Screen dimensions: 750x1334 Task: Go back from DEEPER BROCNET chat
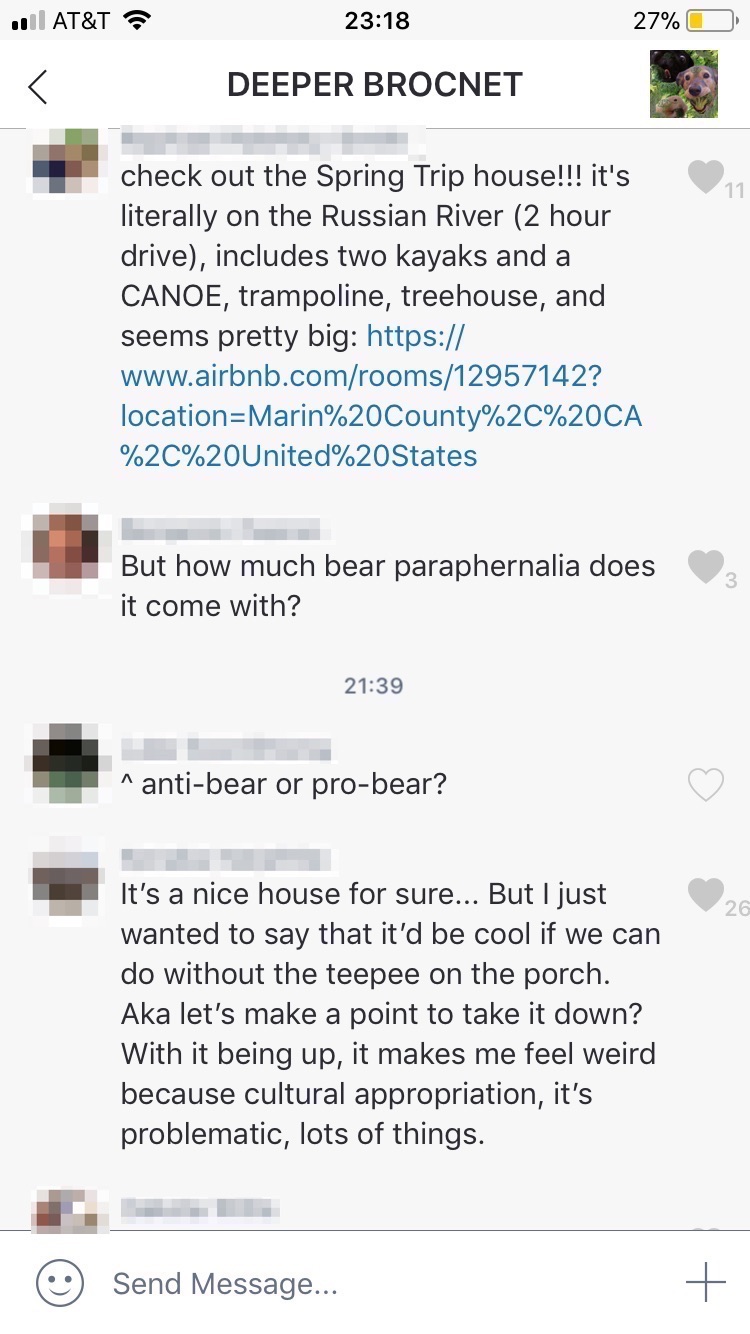(38, 86)
